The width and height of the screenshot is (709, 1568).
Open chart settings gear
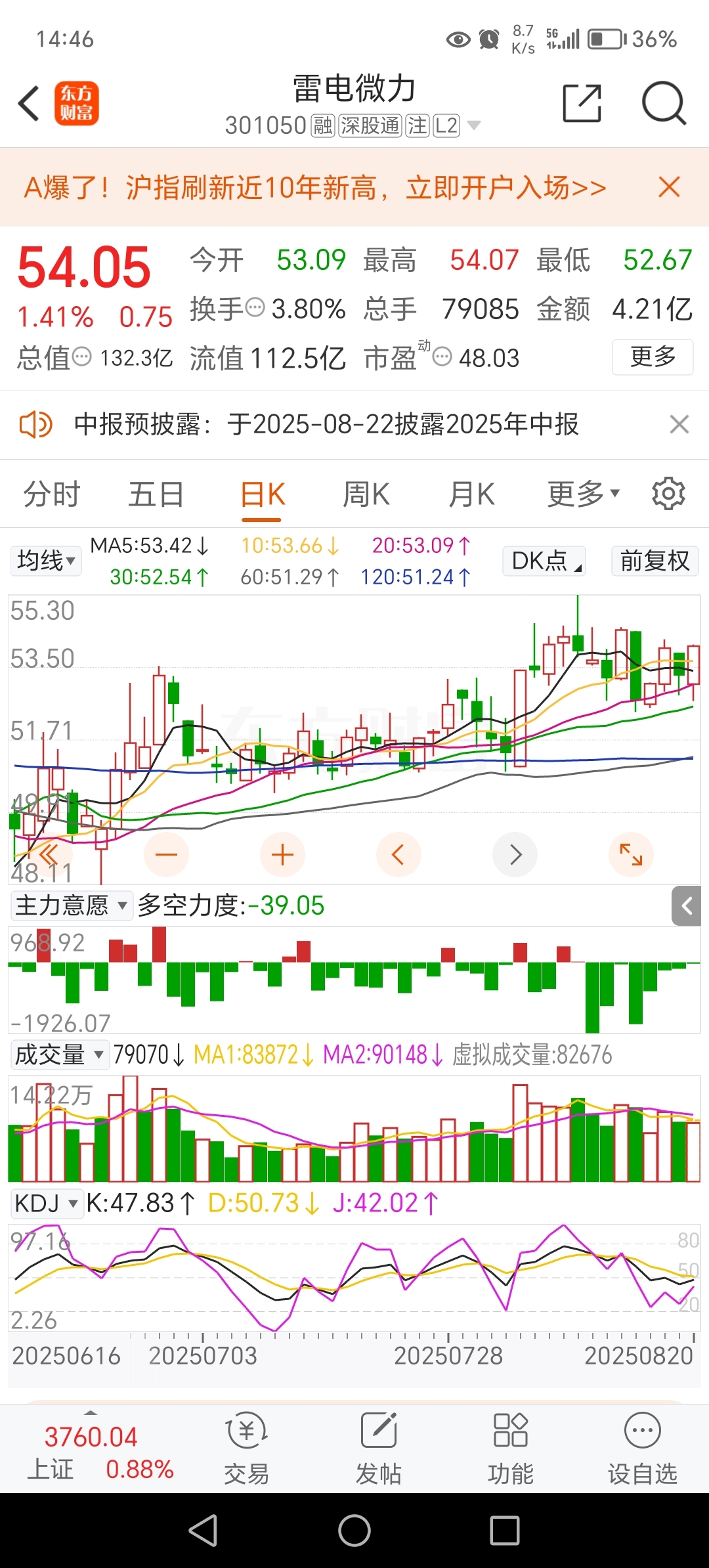(x=668, y=494)
